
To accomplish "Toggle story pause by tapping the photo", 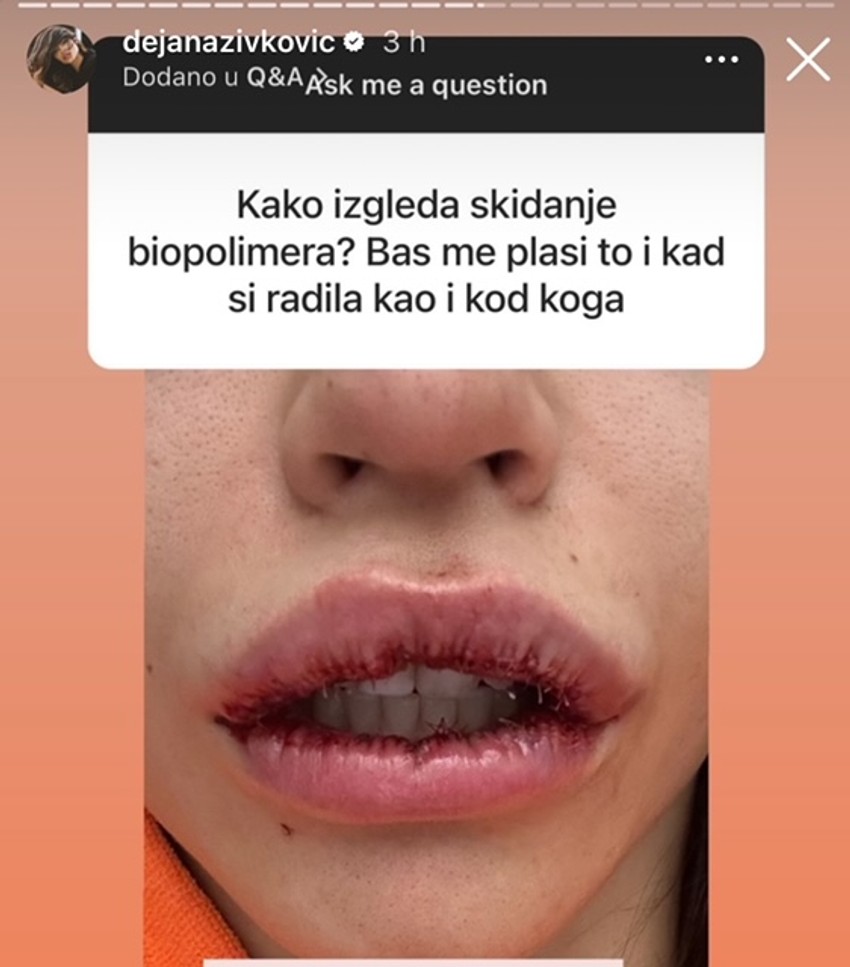I will 425,650.
